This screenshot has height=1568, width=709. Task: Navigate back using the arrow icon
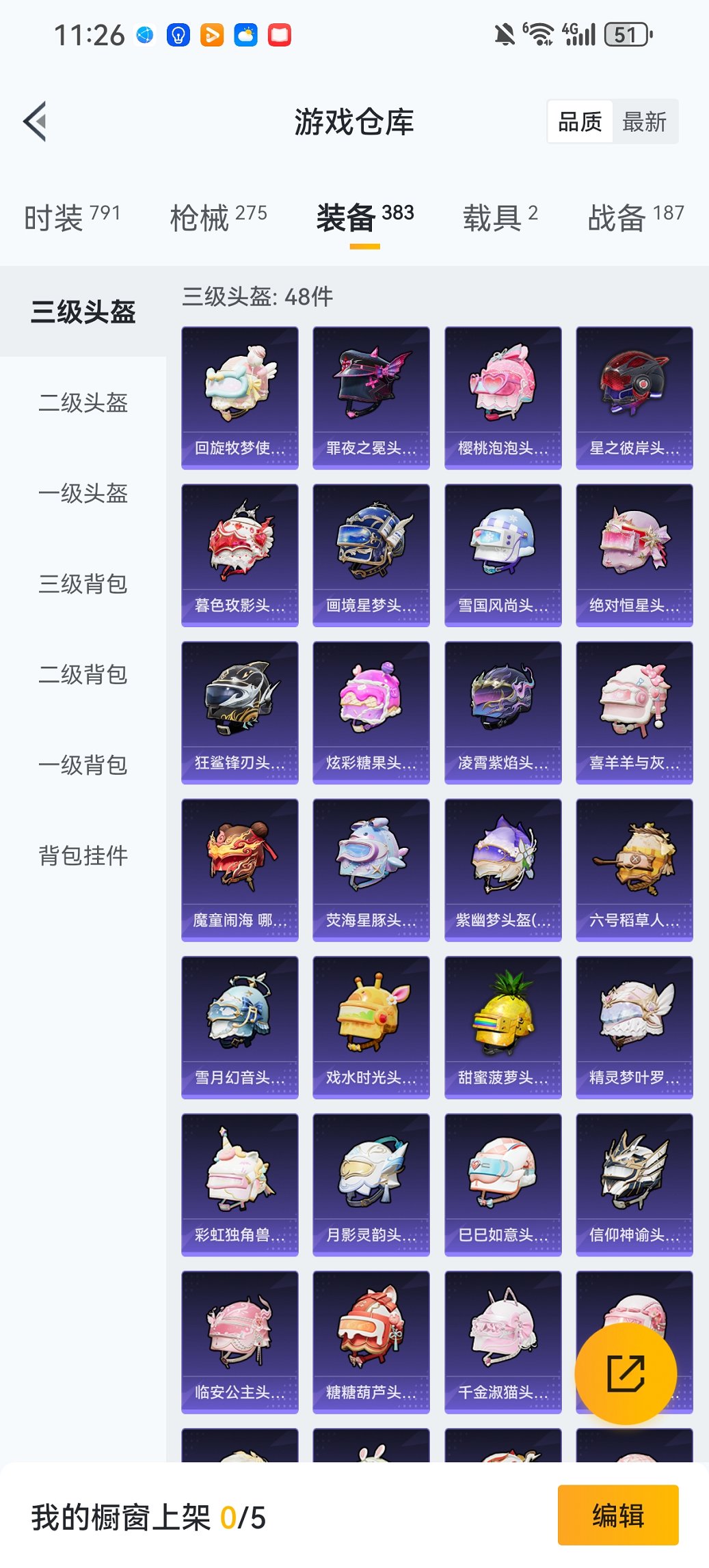tap(36, 120)
